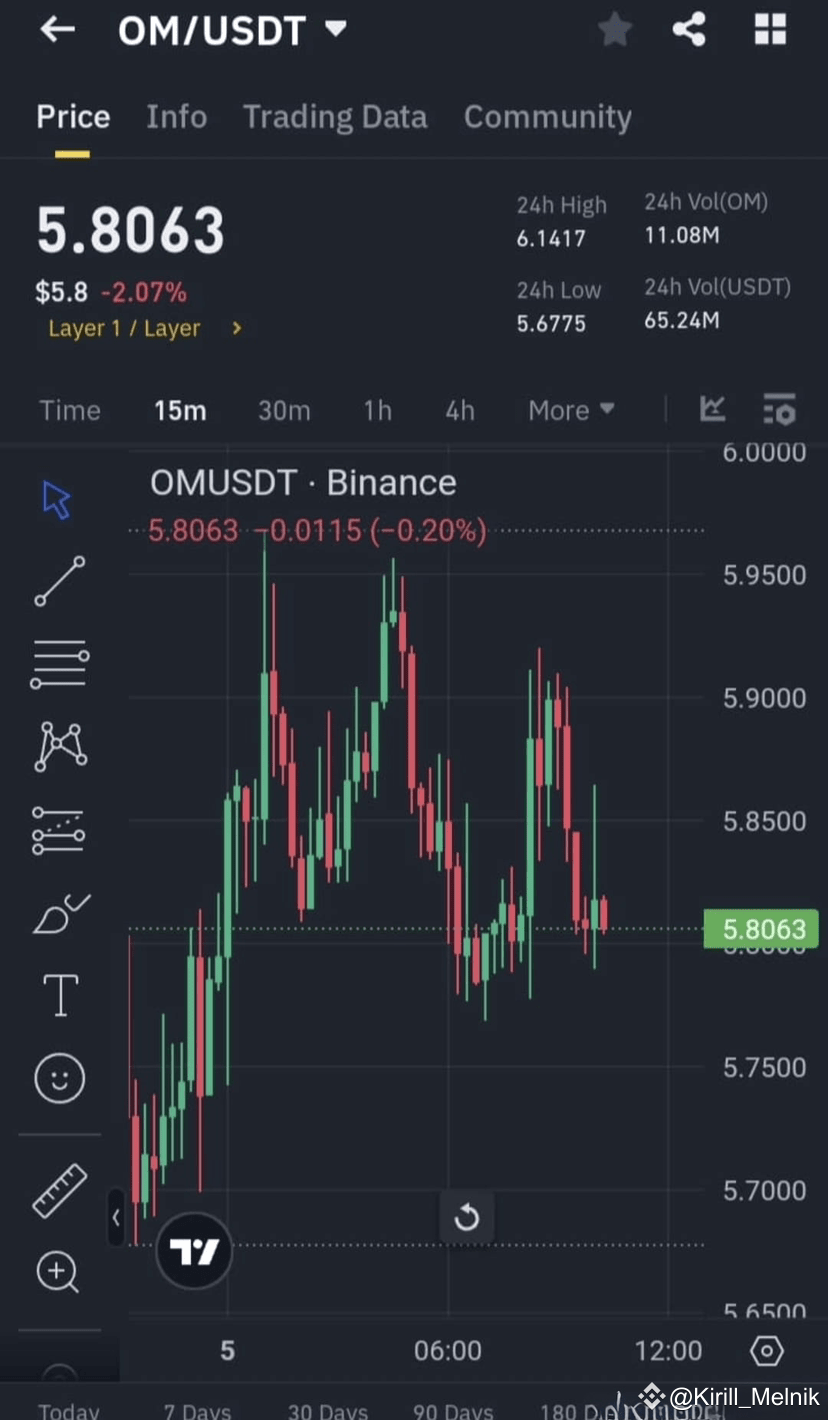
Task: Toggle favorite star for OM/USDT
Action: coord(615,29)
